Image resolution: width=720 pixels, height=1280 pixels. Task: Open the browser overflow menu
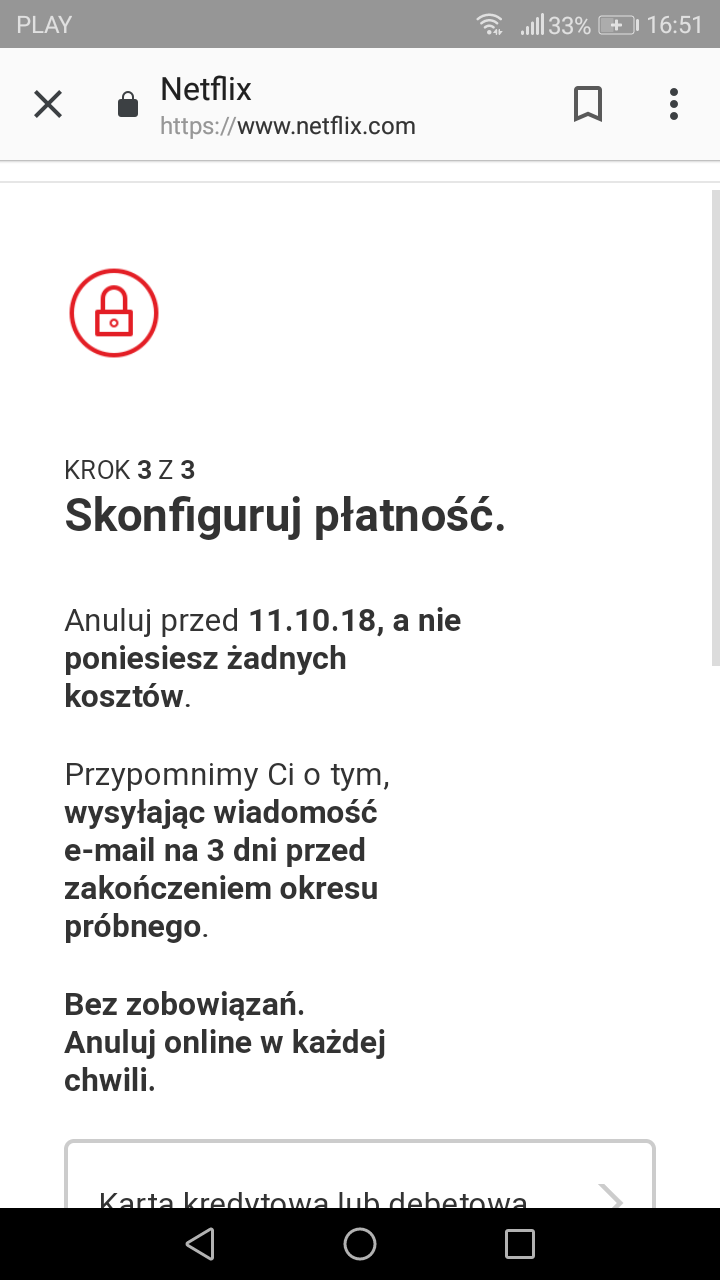pos(674,104)
